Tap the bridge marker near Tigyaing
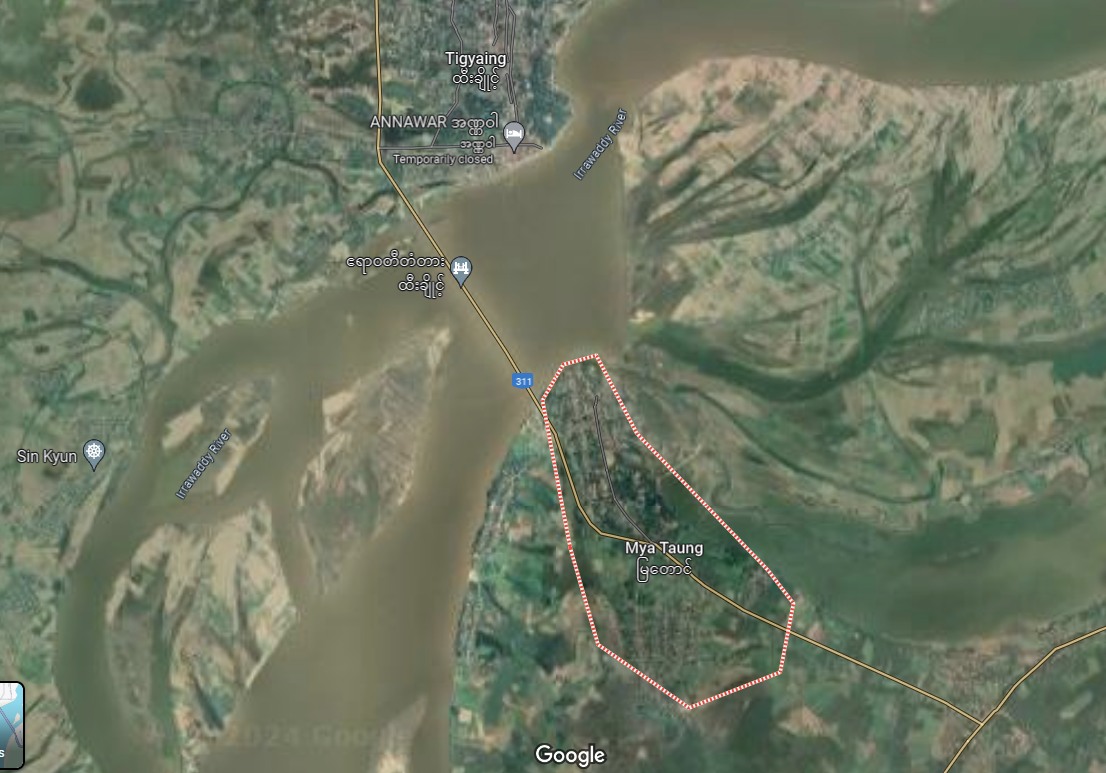Image resolution: width=1106 pixels, height=773 pixels. (461, 269)
